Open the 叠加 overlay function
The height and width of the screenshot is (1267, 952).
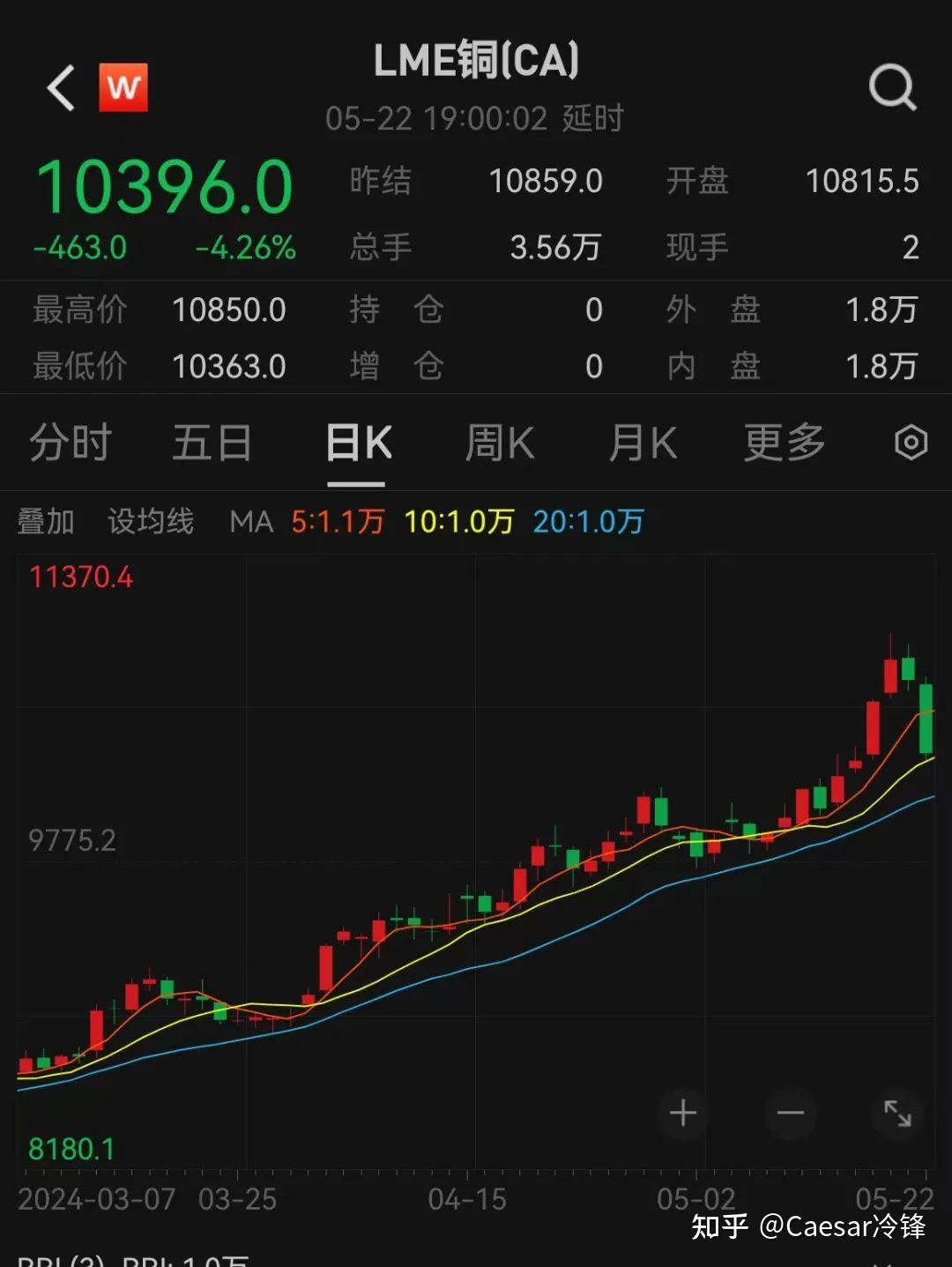(46, 521)
